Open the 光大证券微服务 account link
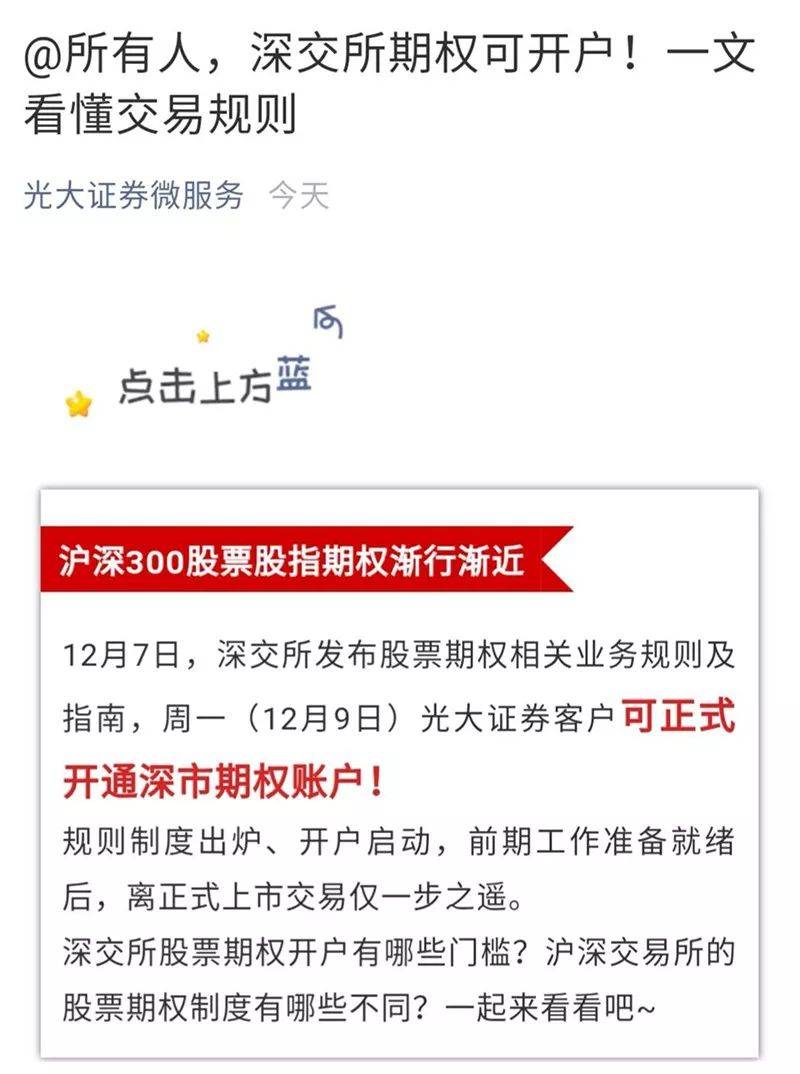The image size is (800, 1074). pyautogui.click(x=134, y=196)
